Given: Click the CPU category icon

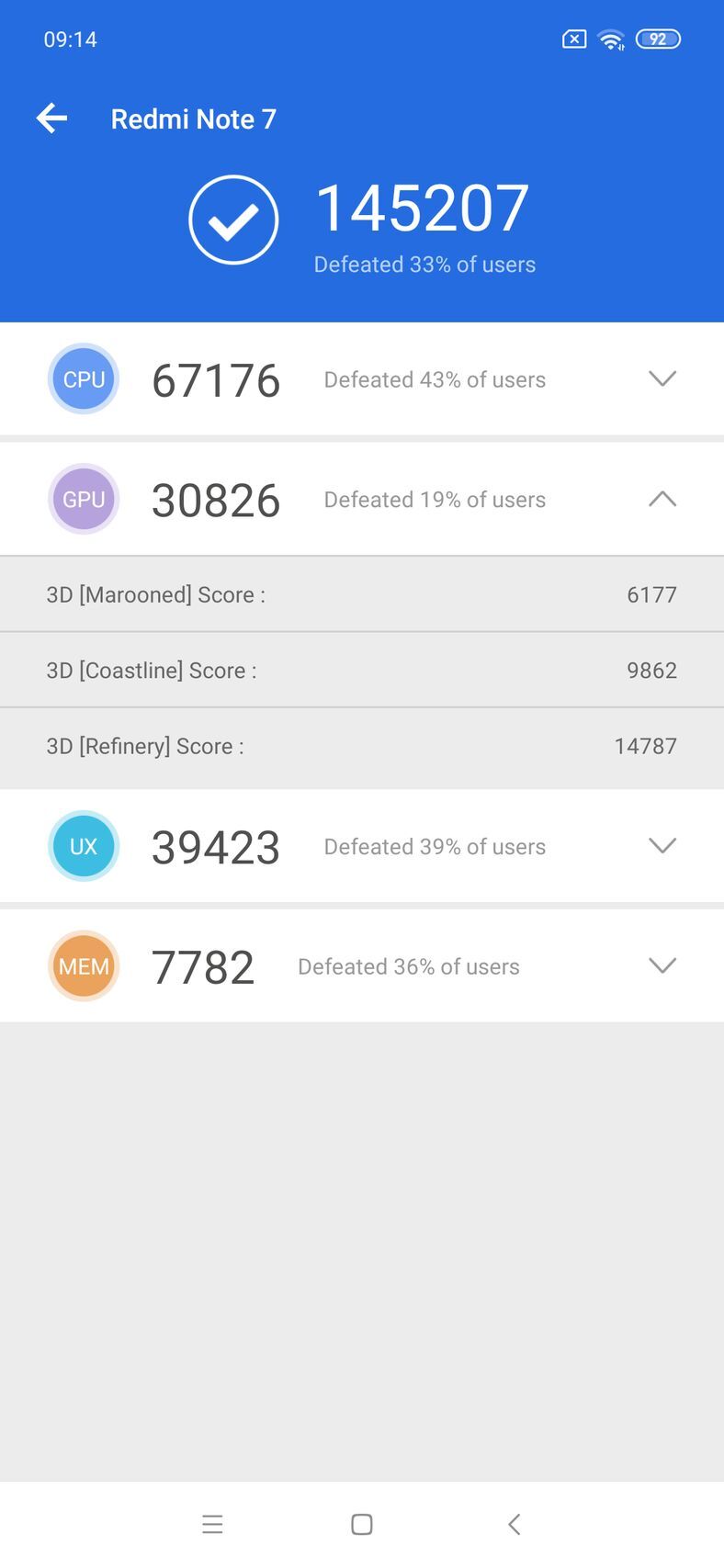Looking at the screenshot, I should 84,378.
